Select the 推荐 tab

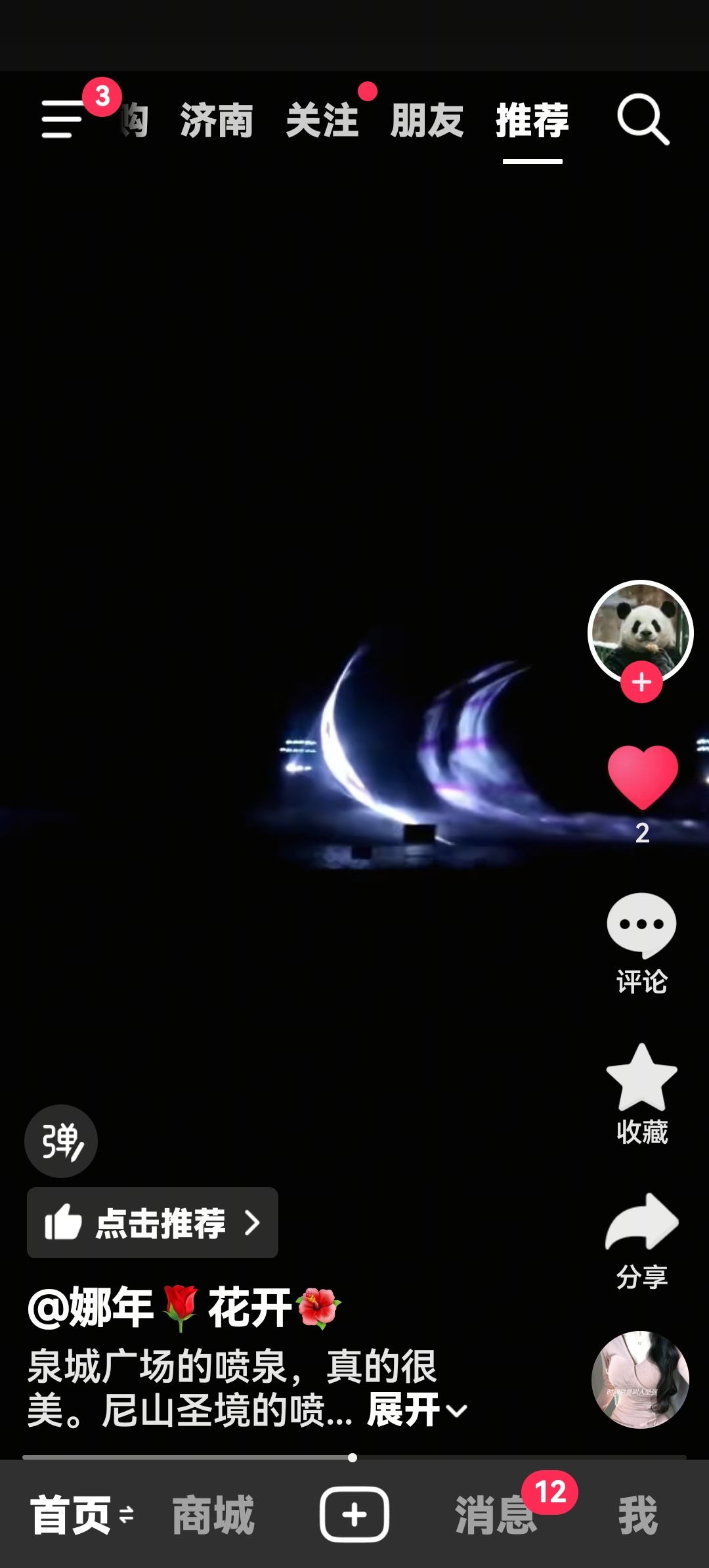pos(532,121)
